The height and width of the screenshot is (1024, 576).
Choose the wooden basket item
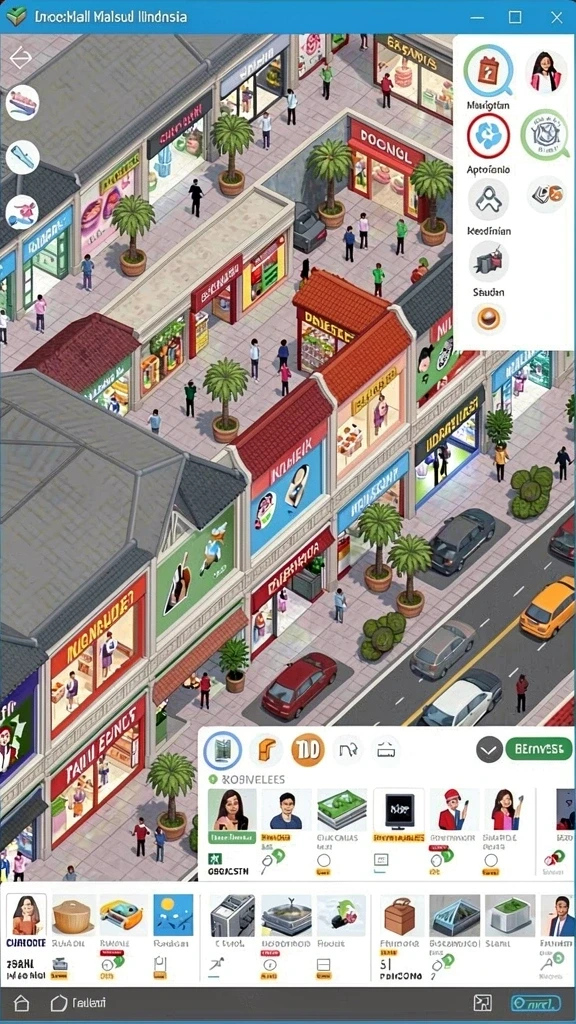pyautogui.click(x=74, y=916)
